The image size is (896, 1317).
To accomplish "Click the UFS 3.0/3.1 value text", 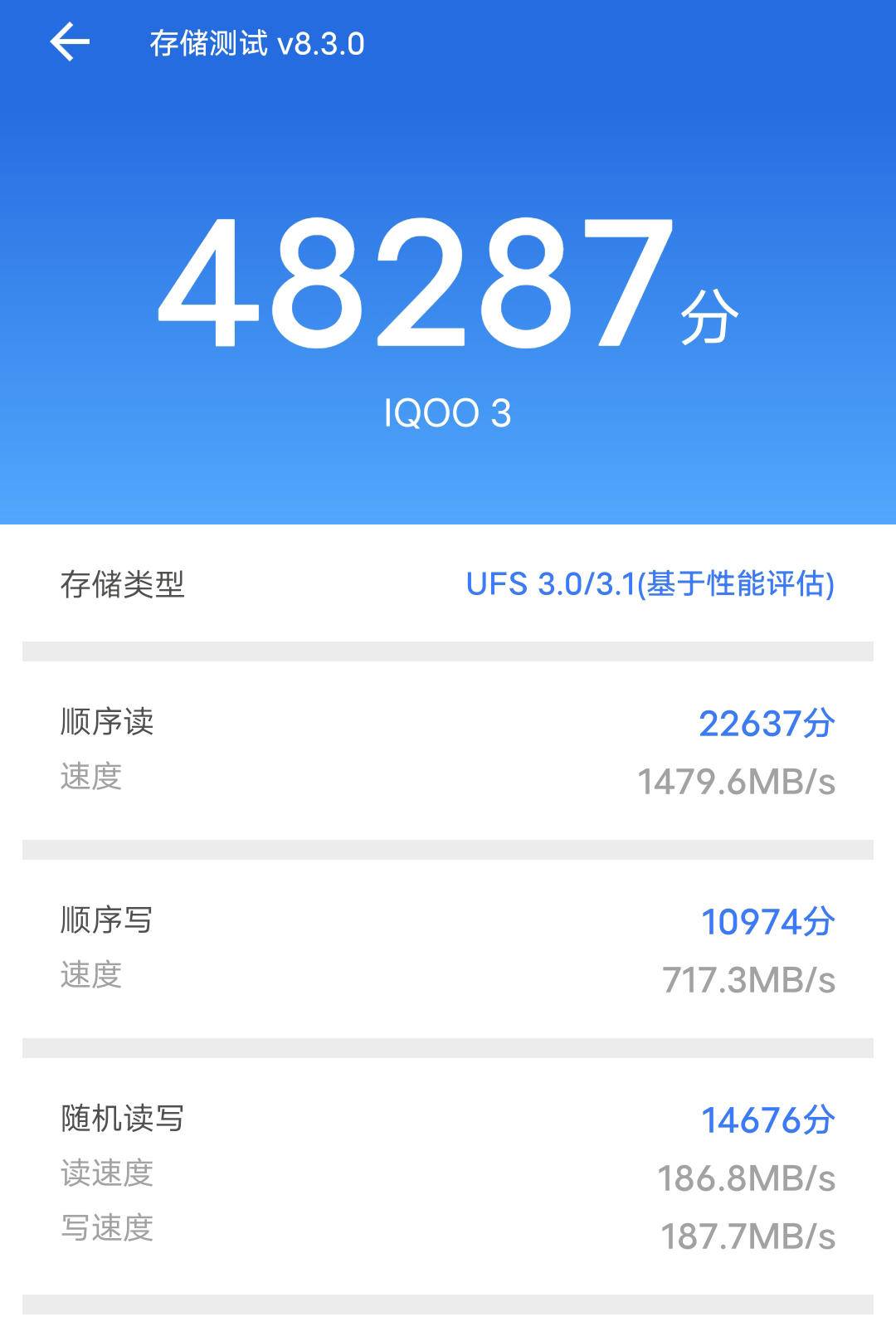I will 651,586.
